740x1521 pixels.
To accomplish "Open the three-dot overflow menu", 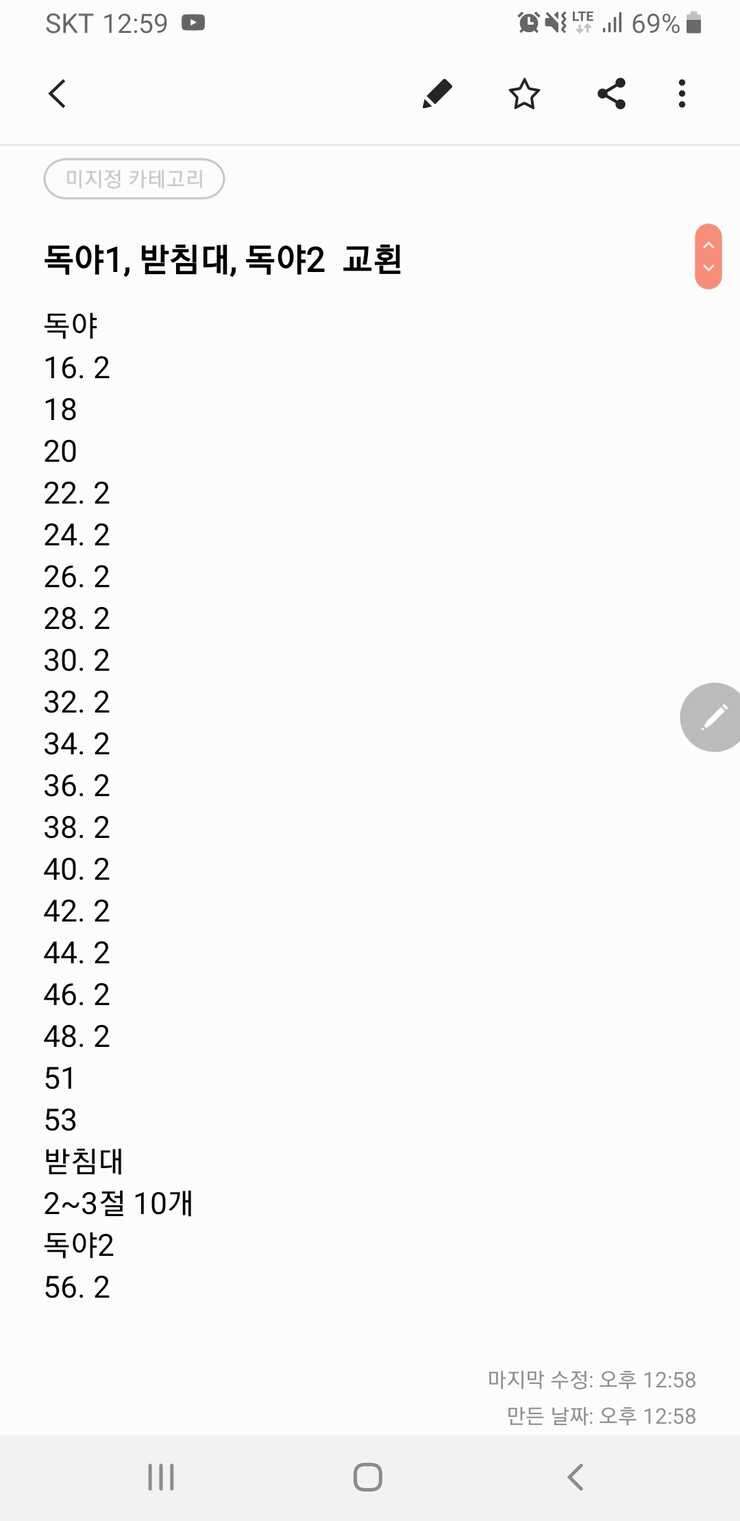I will (682, 94).
